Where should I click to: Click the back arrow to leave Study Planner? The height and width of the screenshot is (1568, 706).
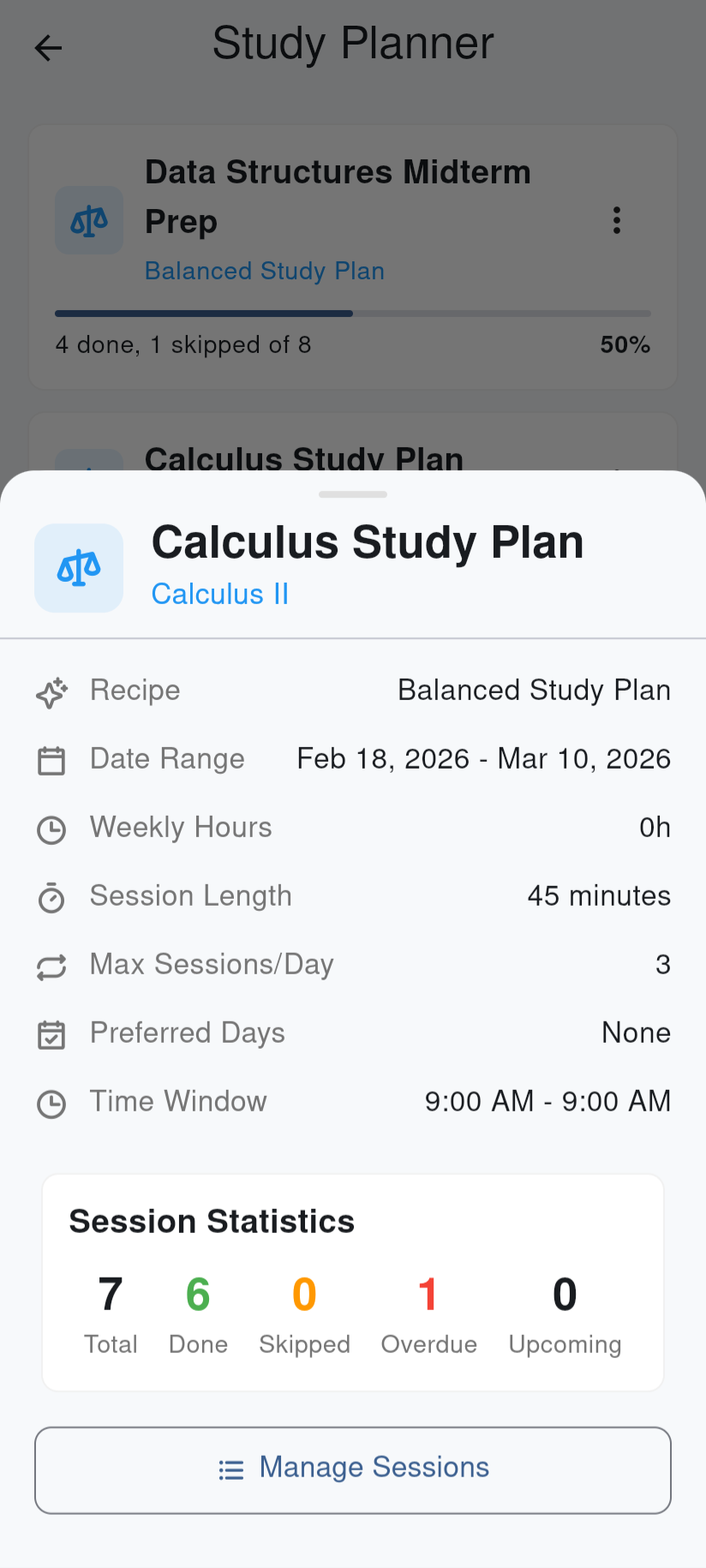pos(48,48)
